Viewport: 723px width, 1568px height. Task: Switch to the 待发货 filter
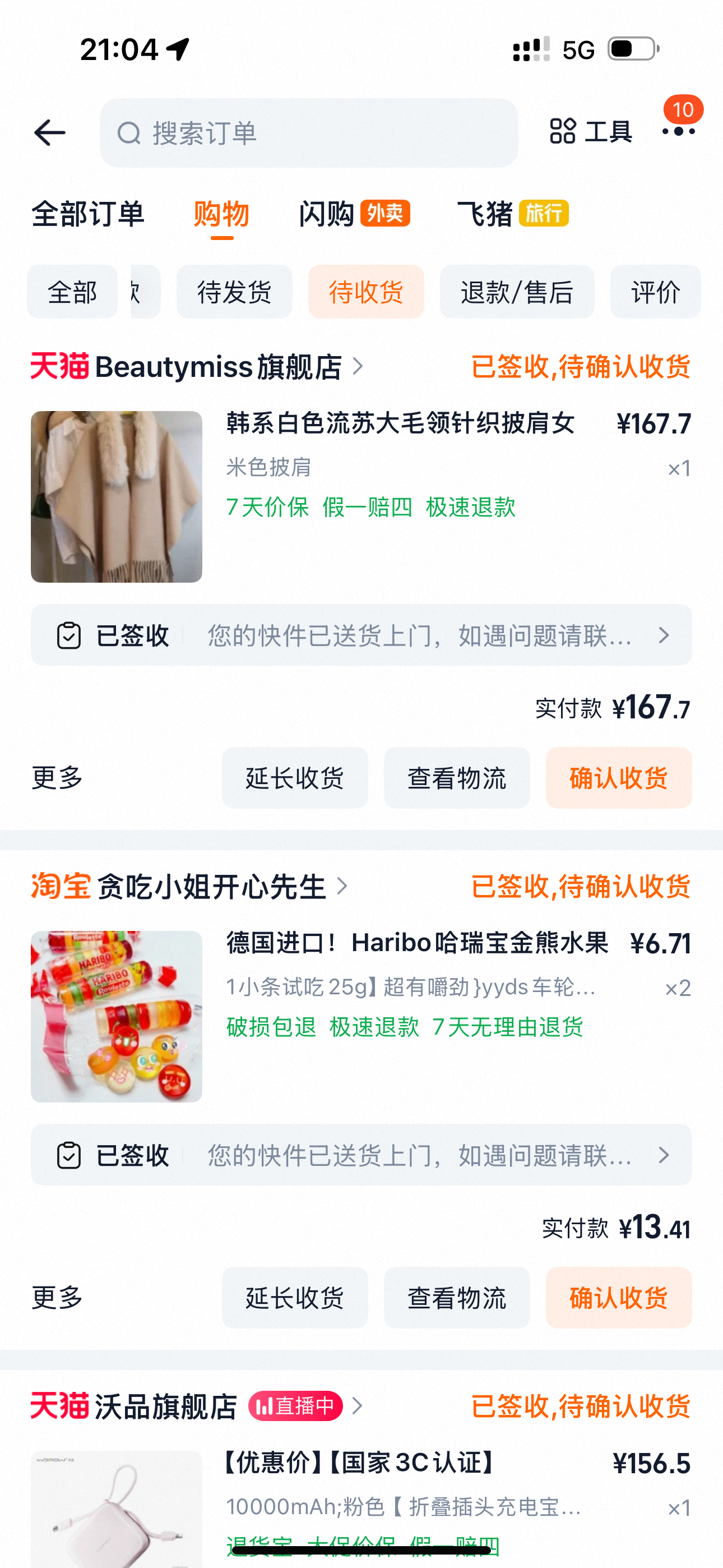click(234, 292)
